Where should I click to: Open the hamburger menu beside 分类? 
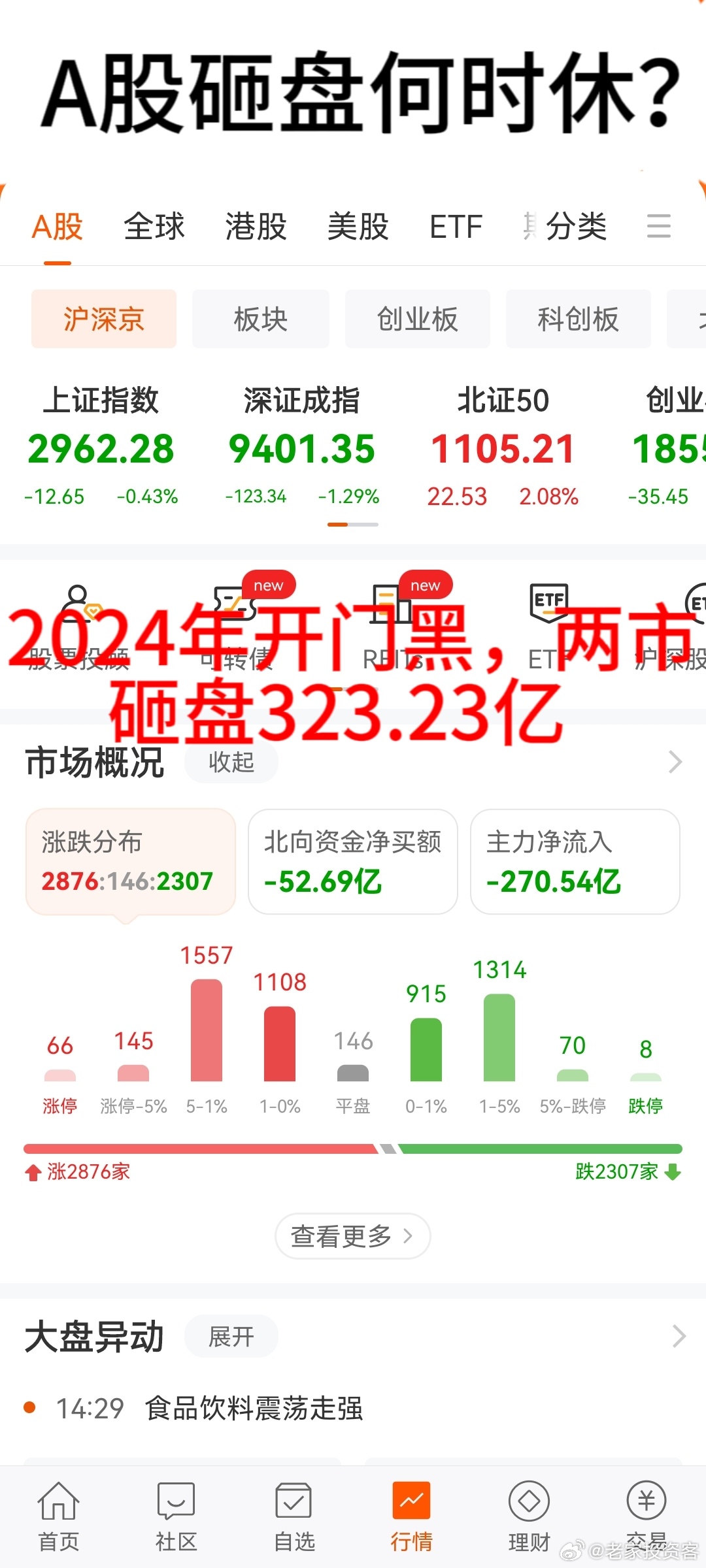659,226
